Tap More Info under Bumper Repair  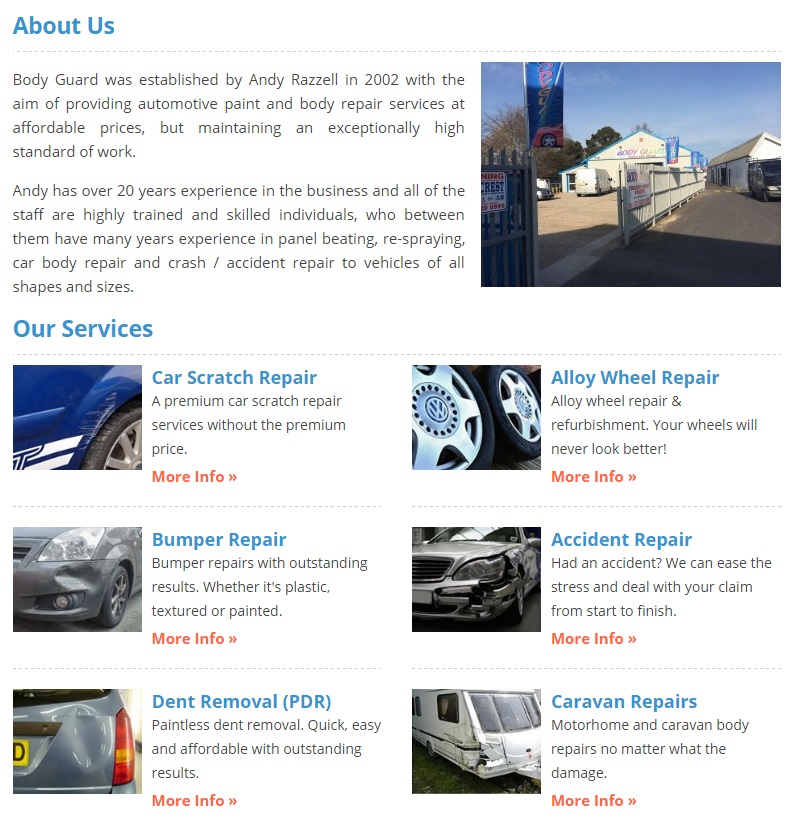194,638
